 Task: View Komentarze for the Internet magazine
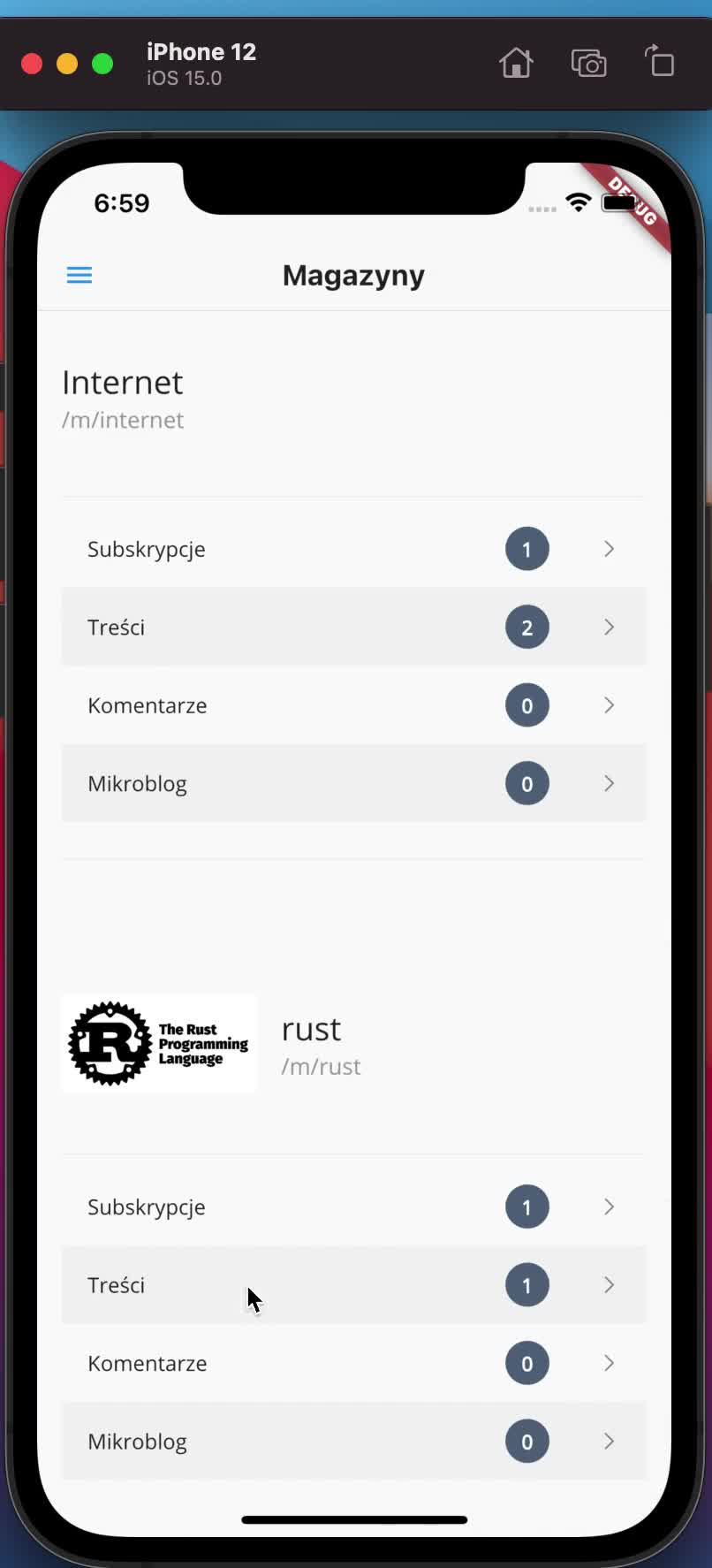[x=353, y=705]
